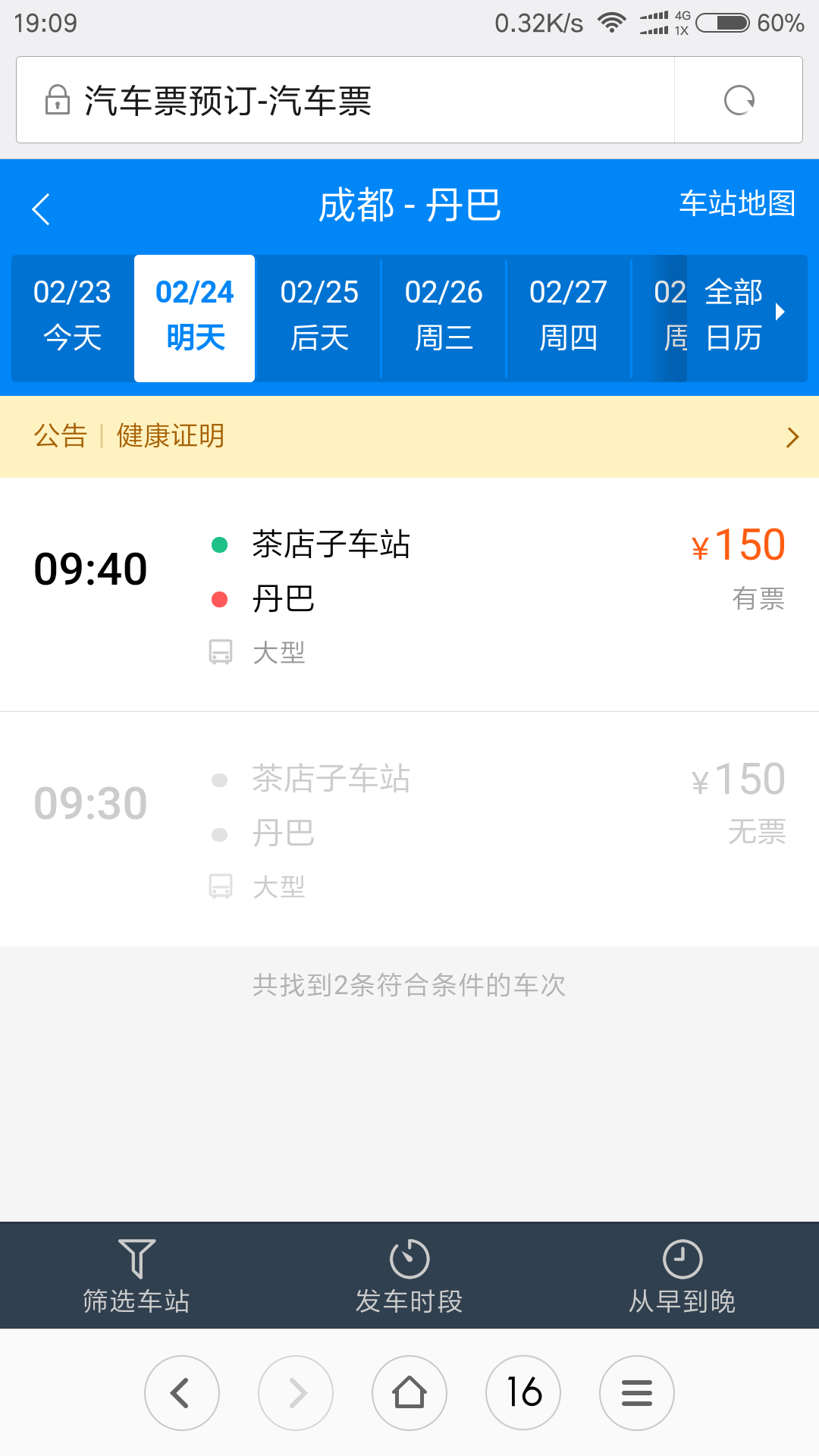Tap the sold-out 09:30 bus row
Viewport: 819px width, 1456px height.
point(409,829)
